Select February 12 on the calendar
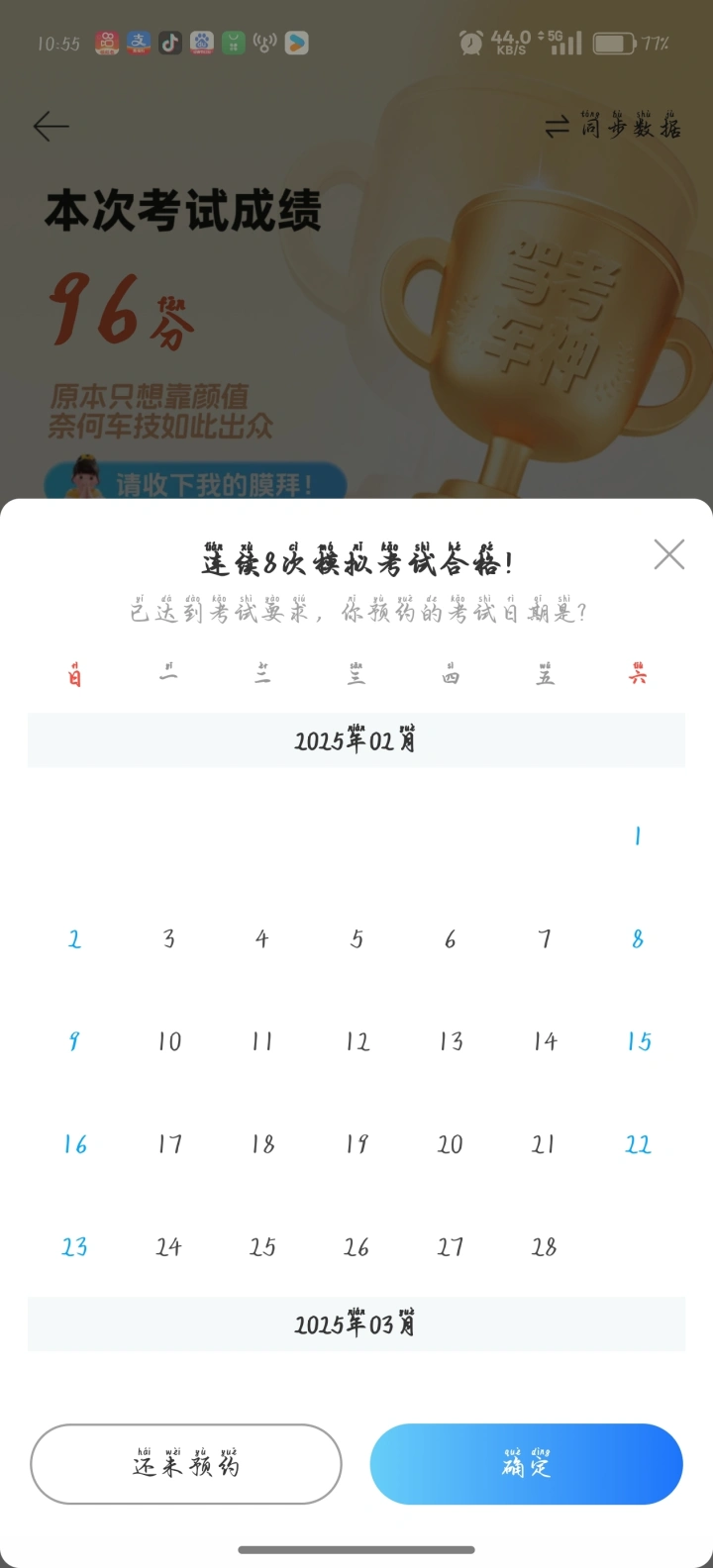Image resolution: width=713 pixels, height=1568 pixels. 356,1041
